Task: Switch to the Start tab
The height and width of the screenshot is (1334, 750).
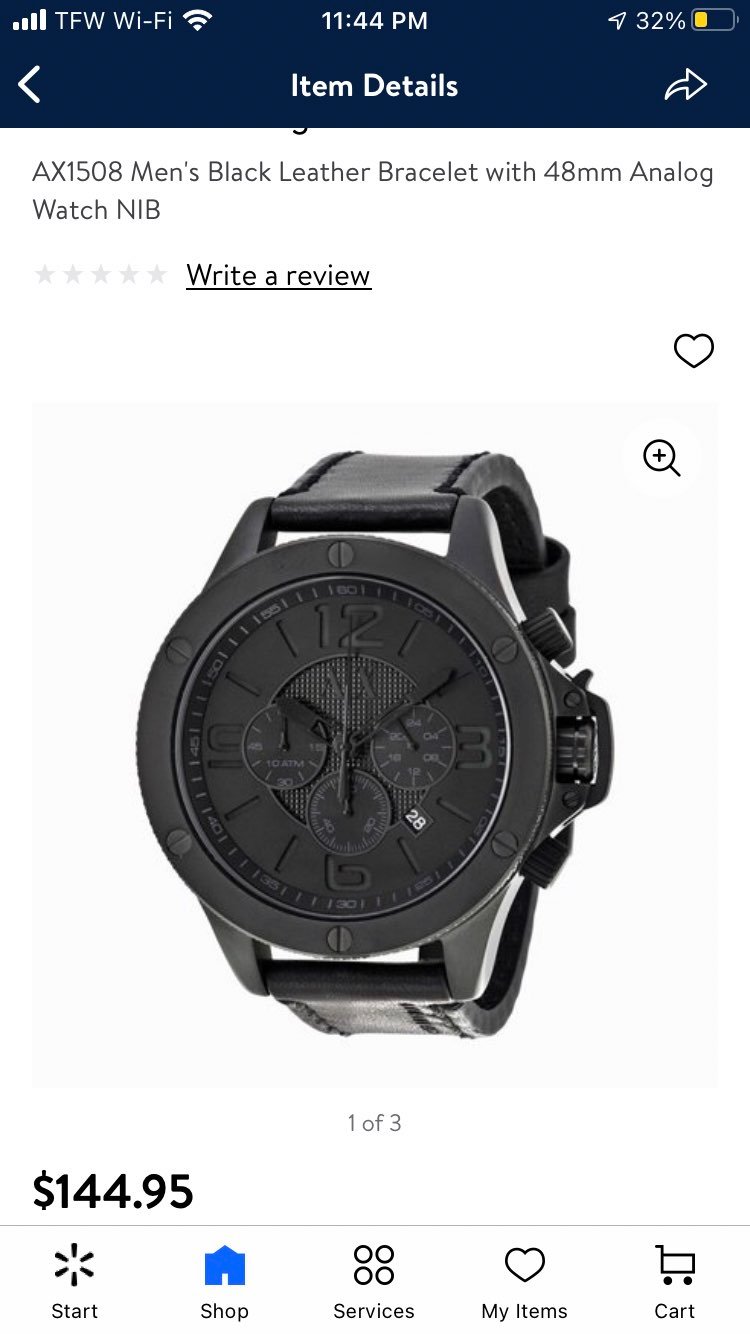Action: tap(75, 1283)
